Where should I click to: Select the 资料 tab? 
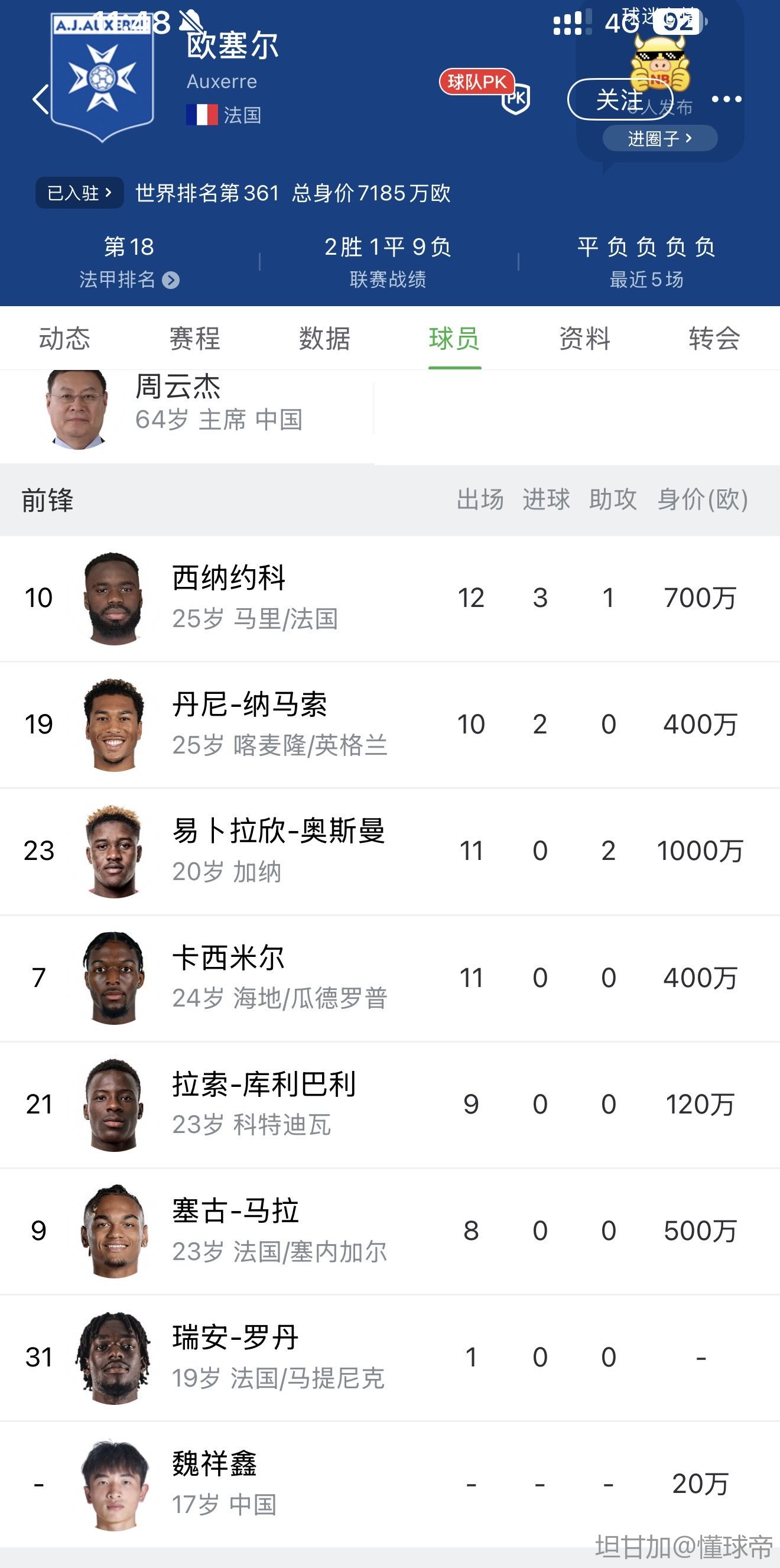[584, 339]
